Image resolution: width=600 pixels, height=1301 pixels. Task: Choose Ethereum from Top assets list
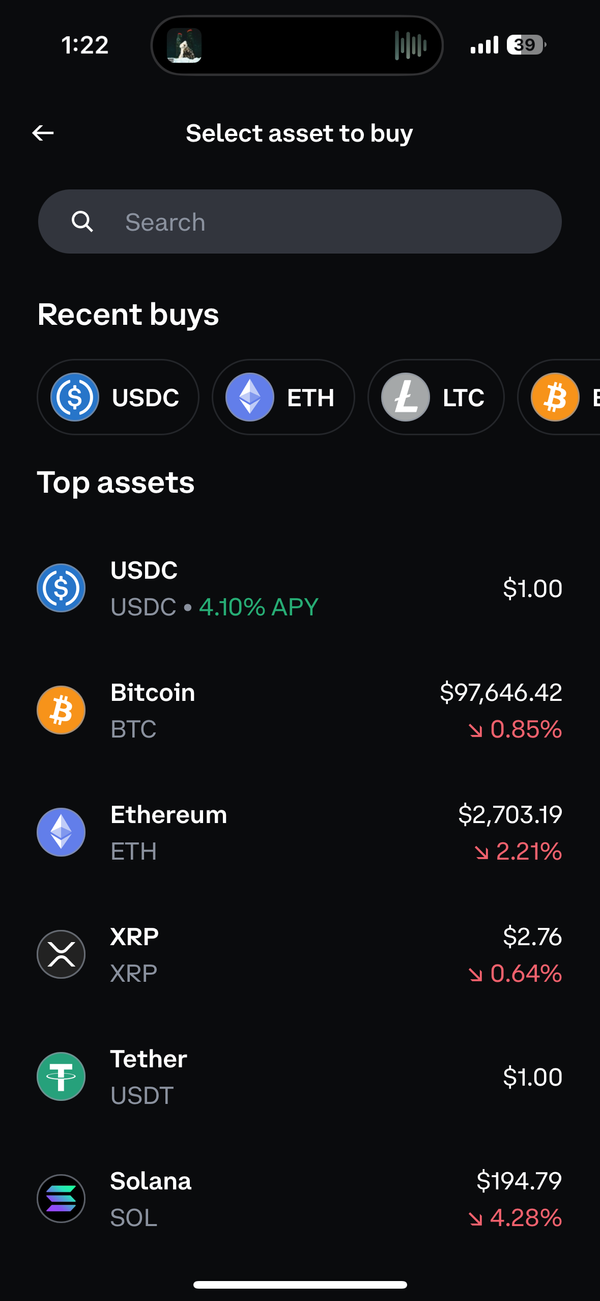coord(300,833)
